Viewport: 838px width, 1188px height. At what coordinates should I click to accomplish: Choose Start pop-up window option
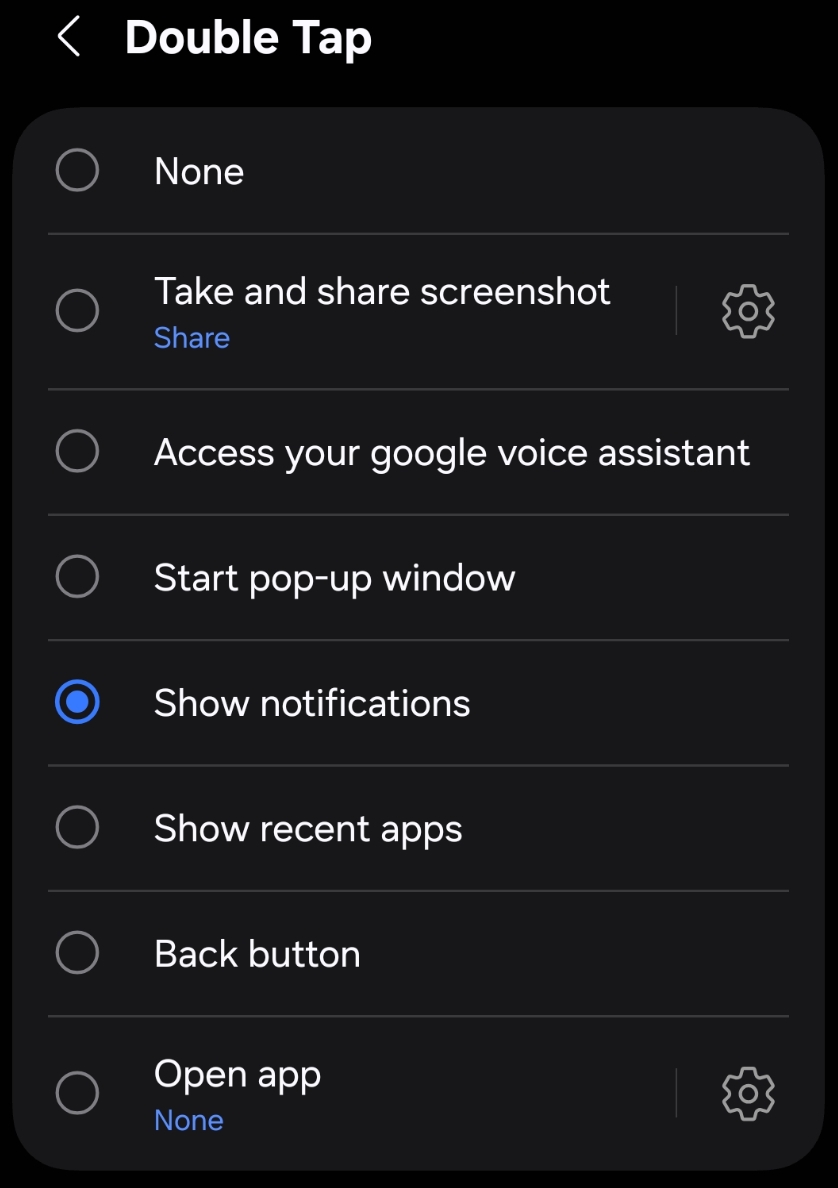coord(77,577)
